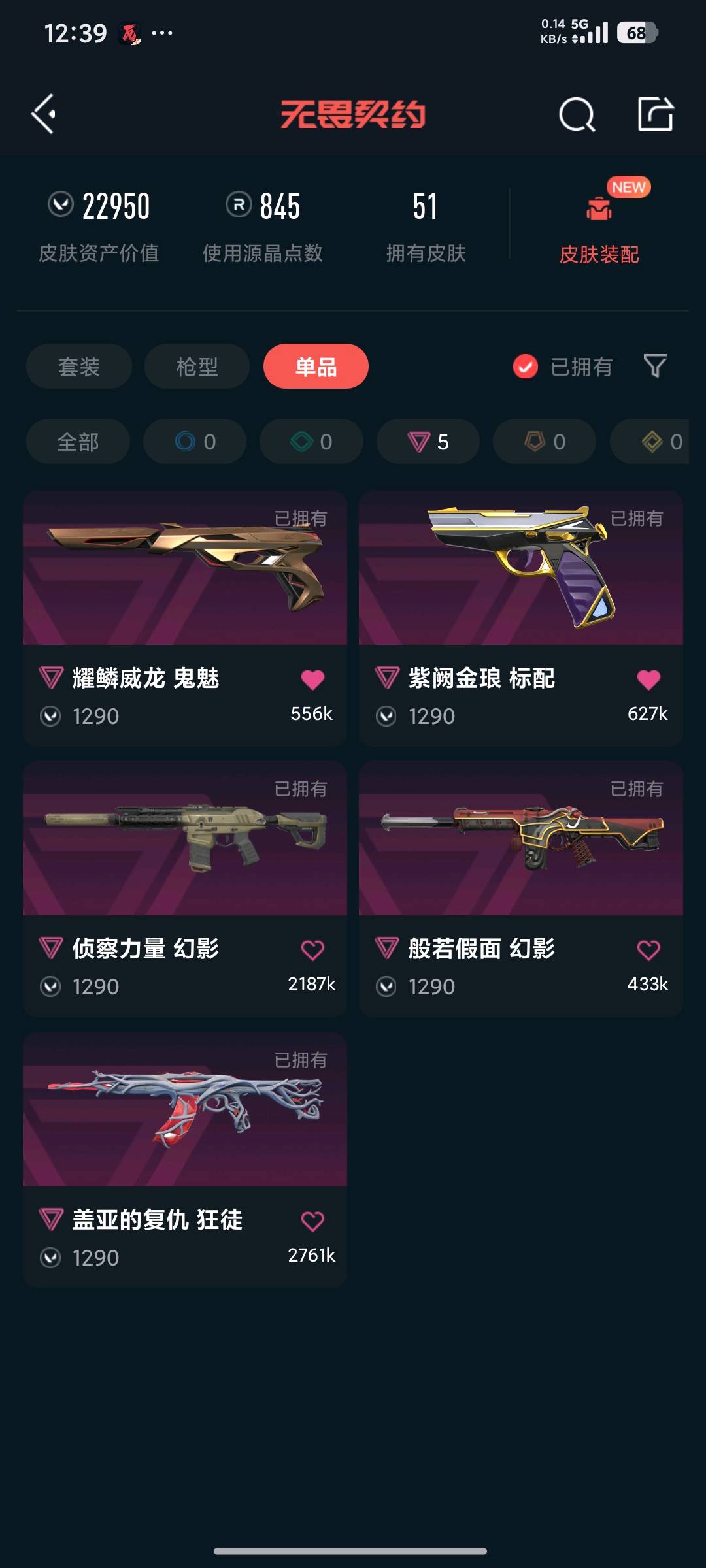Share this skin collection page

click(x=655, y=114)
